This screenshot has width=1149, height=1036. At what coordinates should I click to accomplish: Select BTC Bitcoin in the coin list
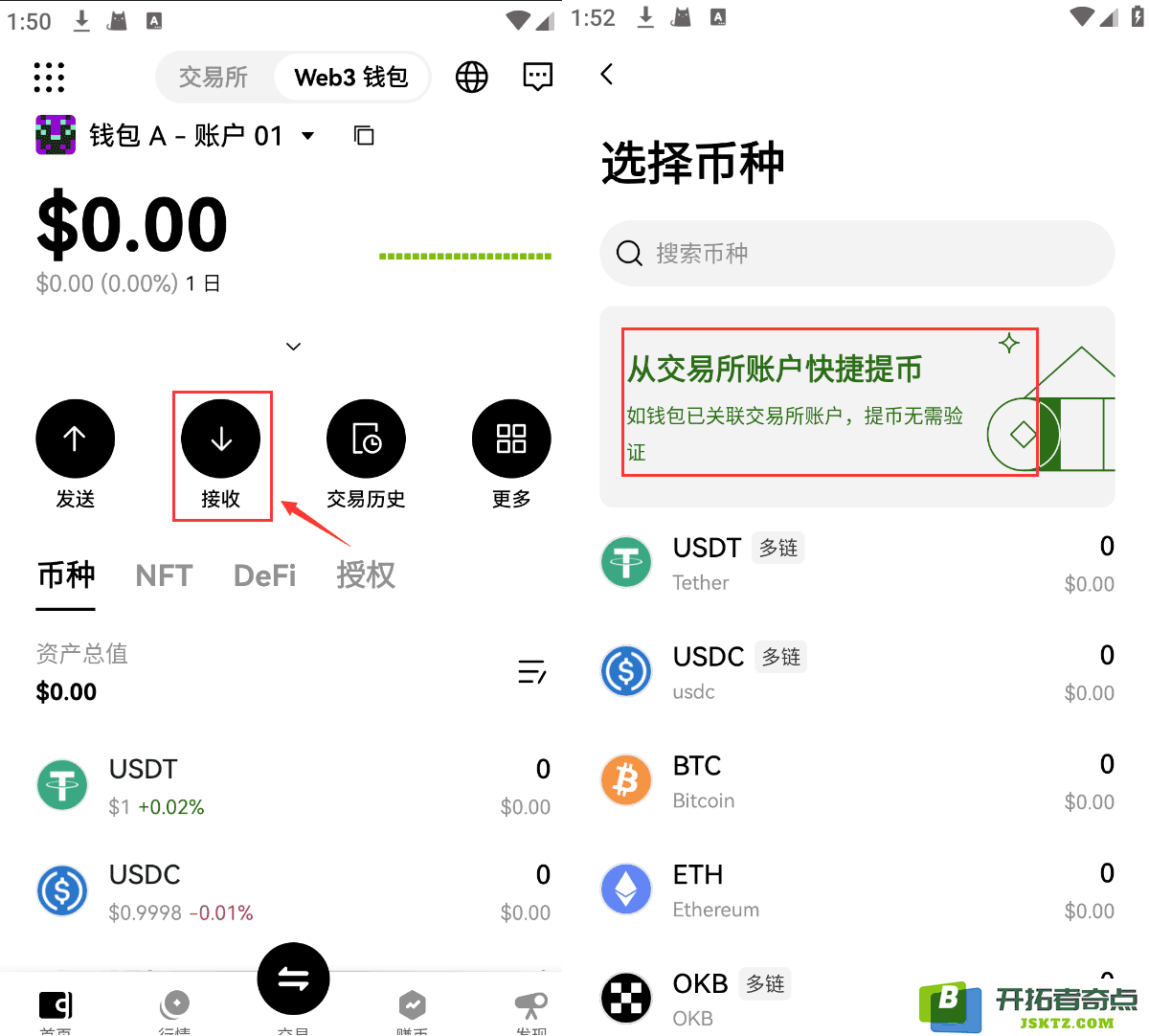click(x=857, y=781)
